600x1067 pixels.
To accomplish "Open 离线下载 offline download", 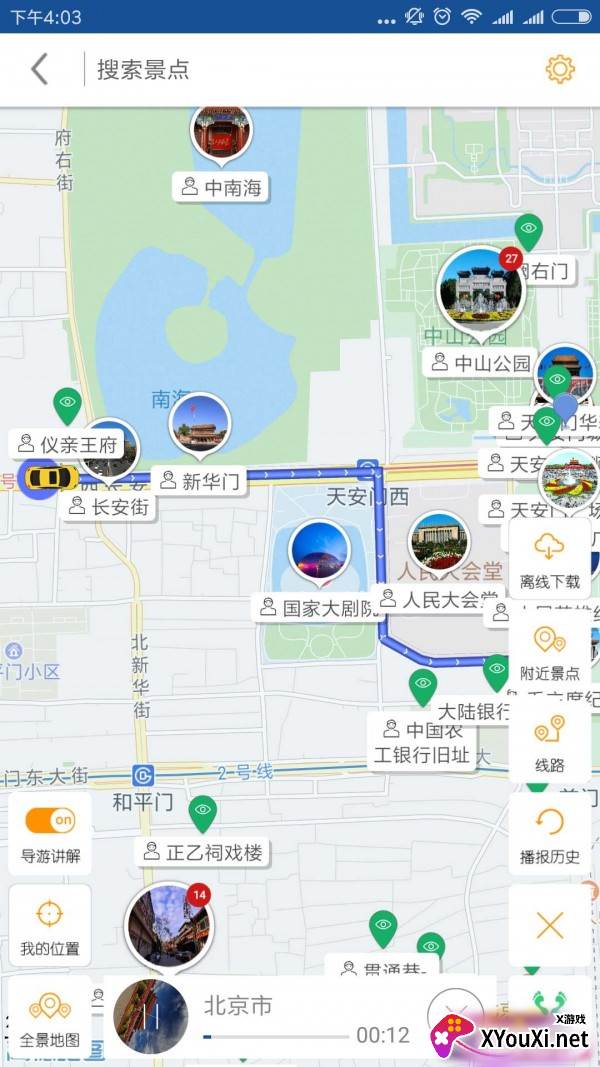I will [x=550, y=559].
